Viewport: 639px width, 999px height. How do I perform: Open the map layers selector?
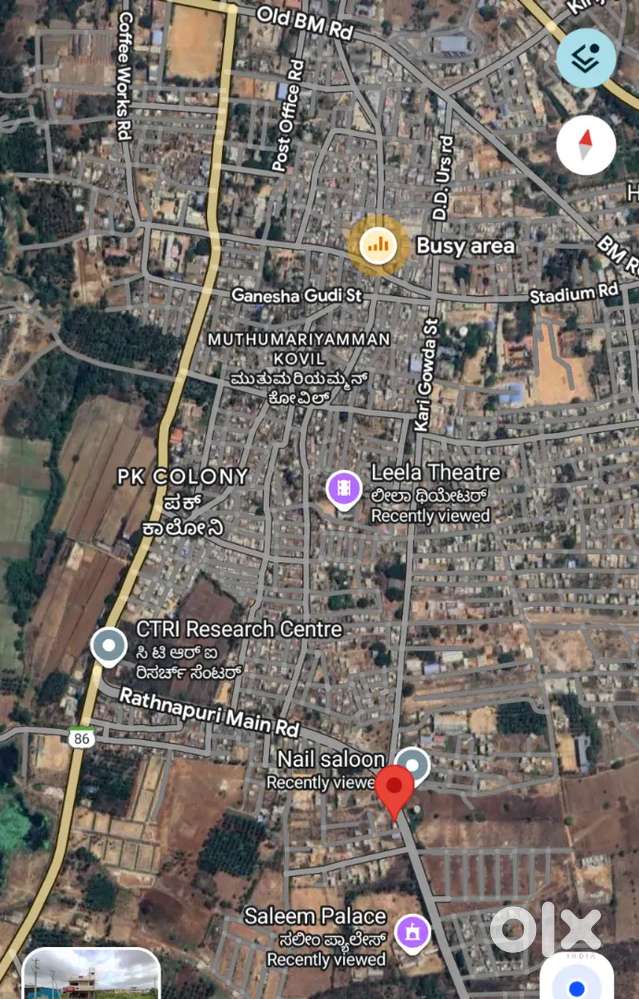coord(586,59)
